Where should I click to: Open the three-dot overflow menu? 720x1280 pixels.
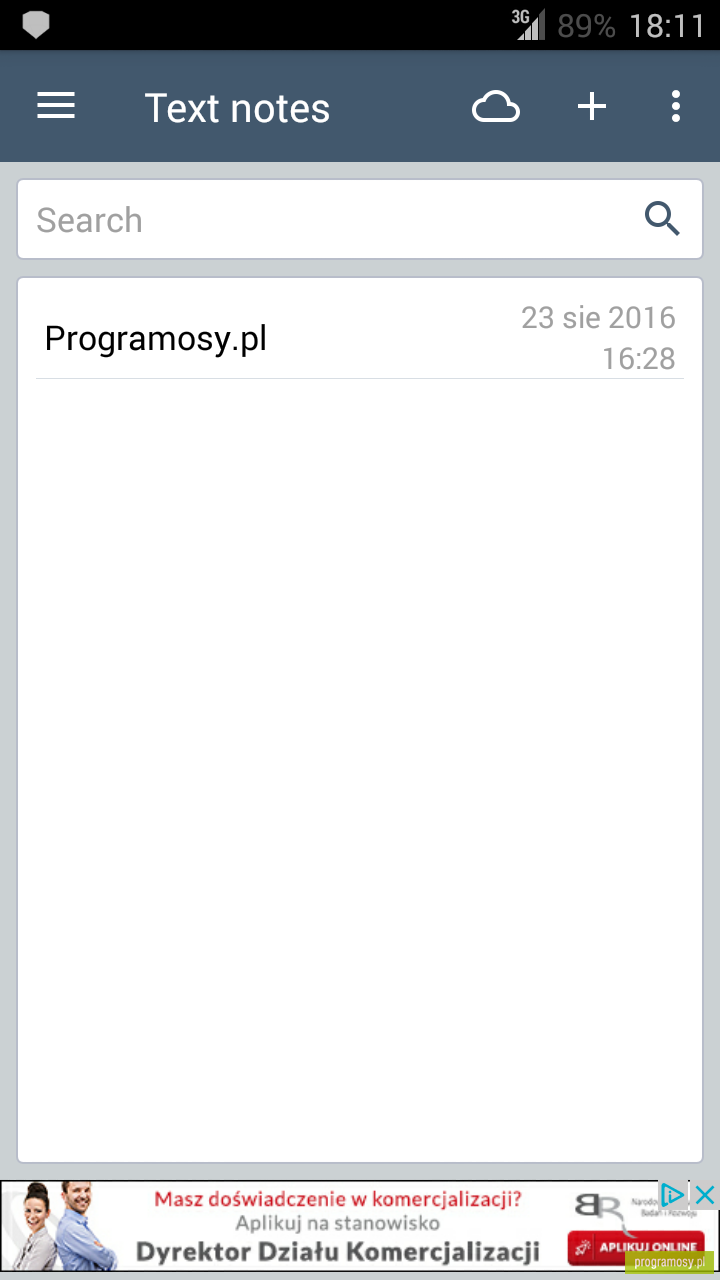click(x=676, y=106)
